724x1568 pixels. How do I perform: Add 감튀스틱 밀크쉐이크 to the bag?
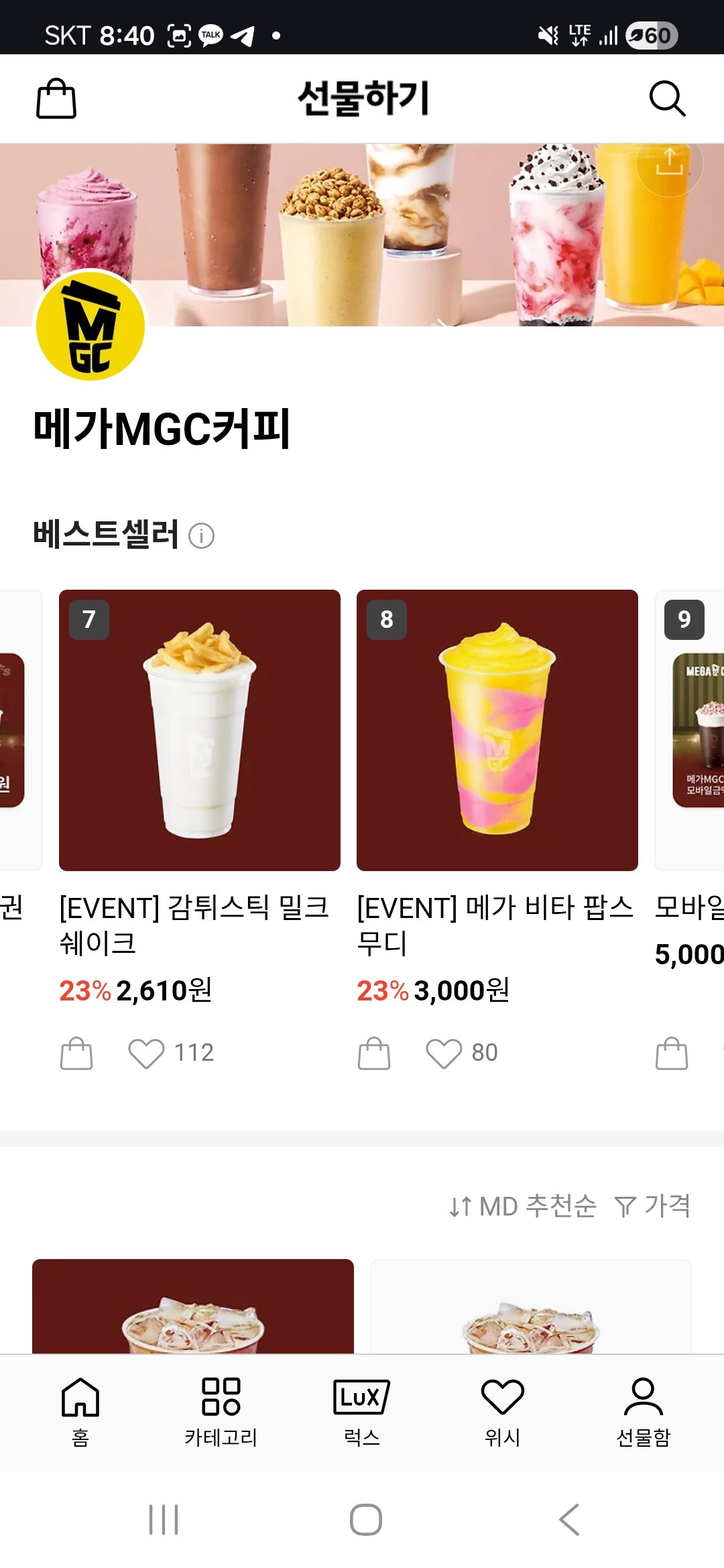coord(76,1053)
